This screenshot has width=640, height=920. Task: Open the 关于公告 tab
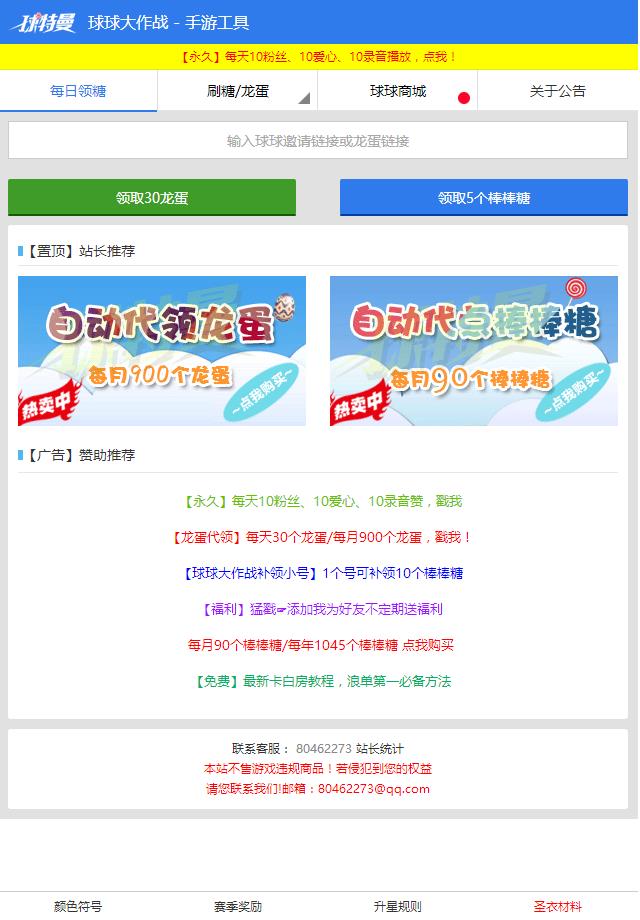point(558,91)
